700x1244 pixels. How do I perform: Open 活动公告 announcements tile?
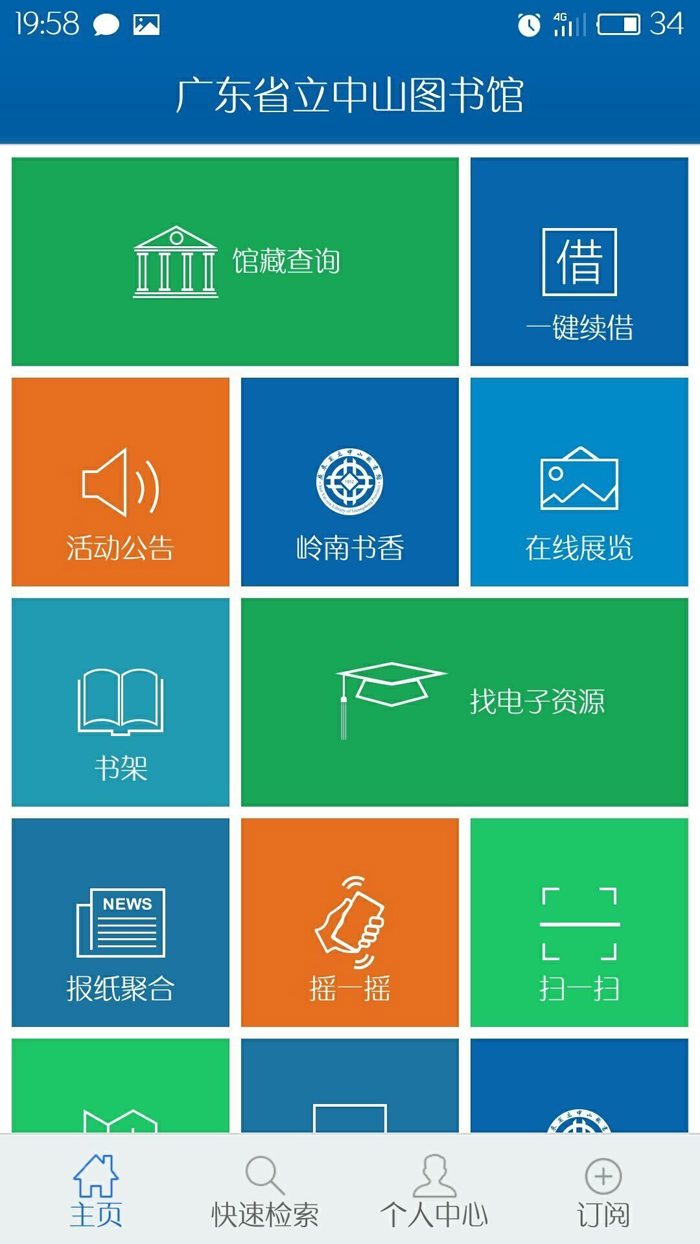pyautogui.click(x=120, y=482)
